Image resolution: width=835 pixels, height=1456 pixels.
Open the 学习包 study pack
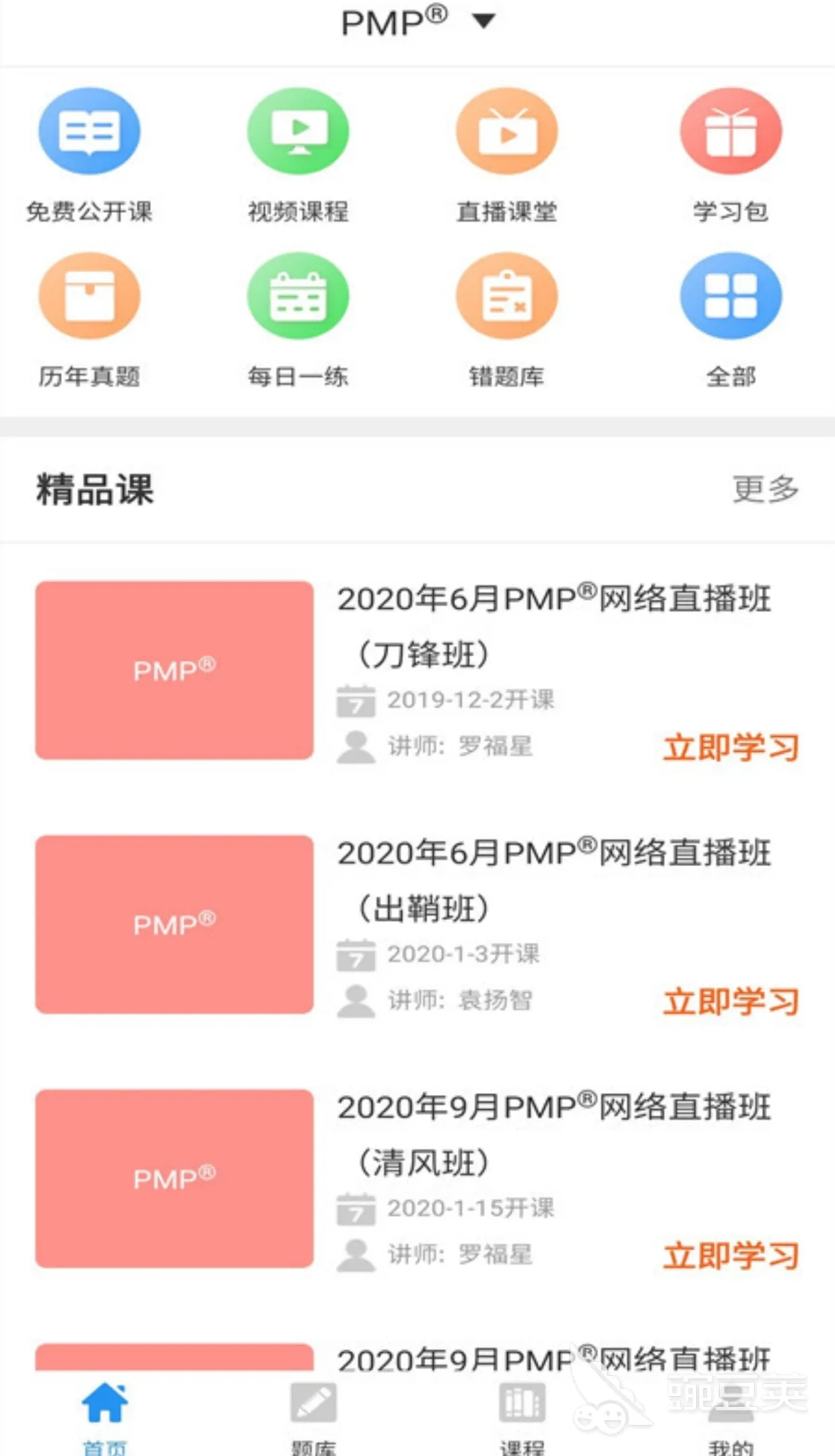pos(731,156)
